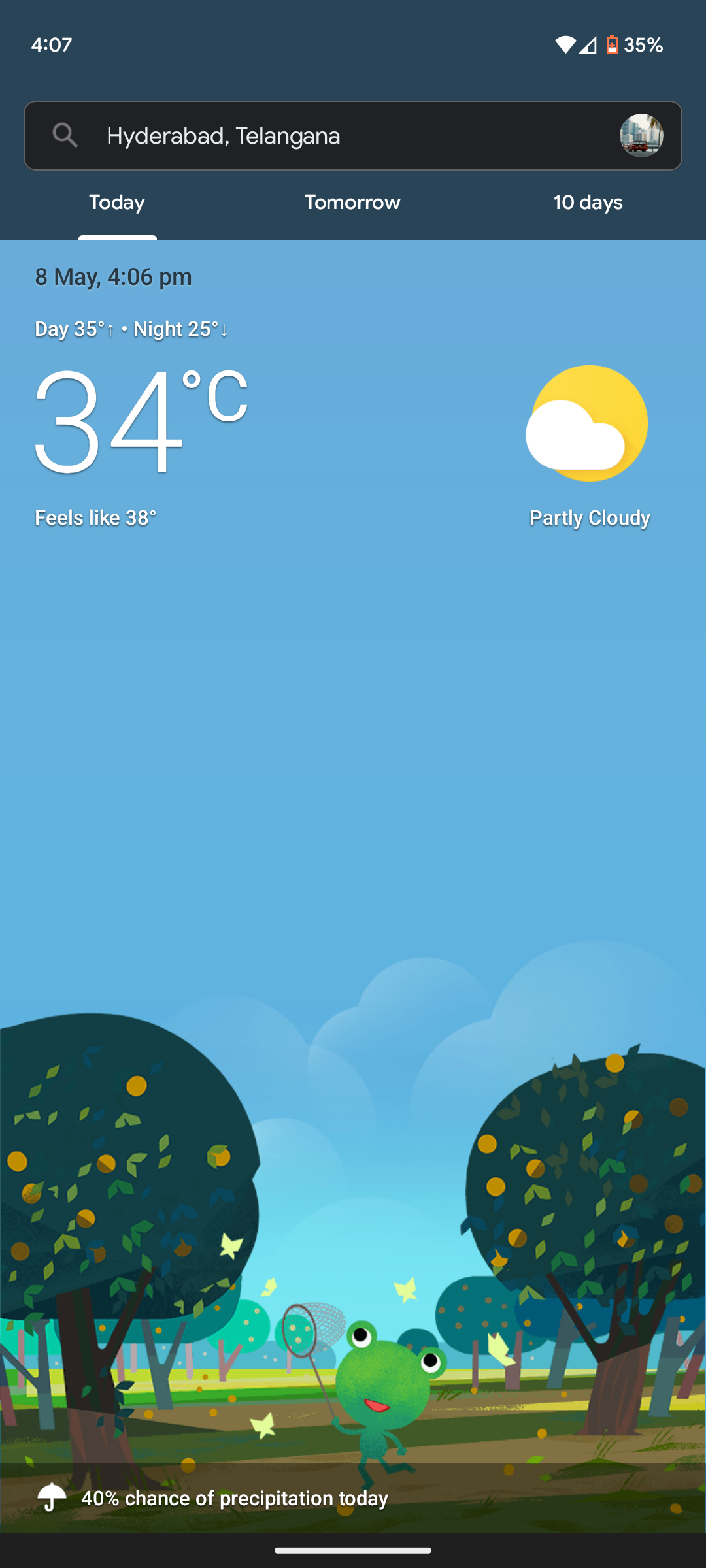Tap the Wi-Fi status icon
This screenshot has height=1568, width=706.
(x=566, y=44)
